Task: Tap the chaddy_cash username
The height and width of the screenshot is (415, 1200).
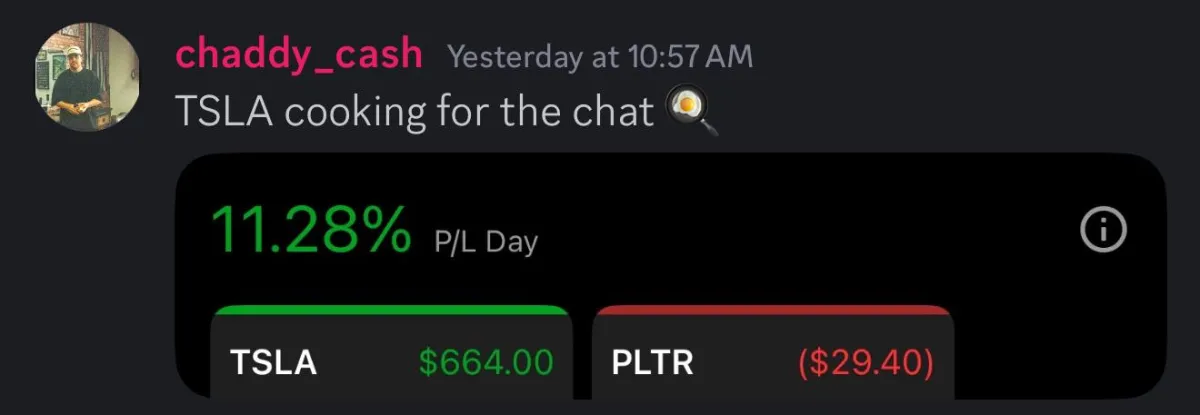Action: (299, 54)
